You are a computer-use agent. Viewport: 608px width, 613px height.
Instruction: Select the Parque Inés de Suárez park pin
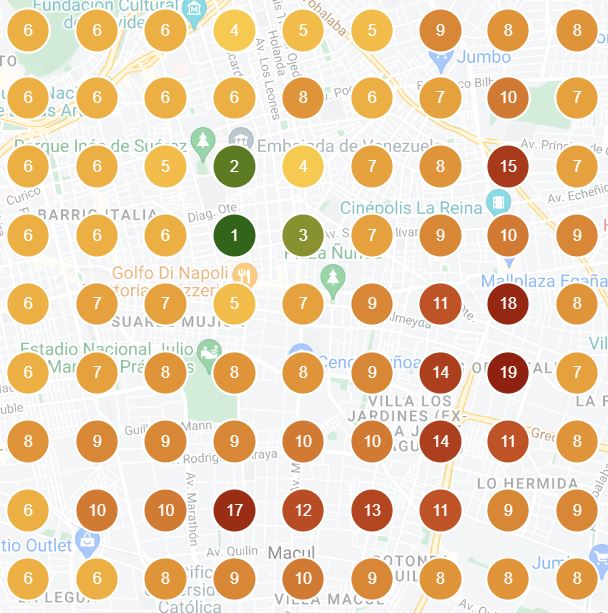[204, 138]
